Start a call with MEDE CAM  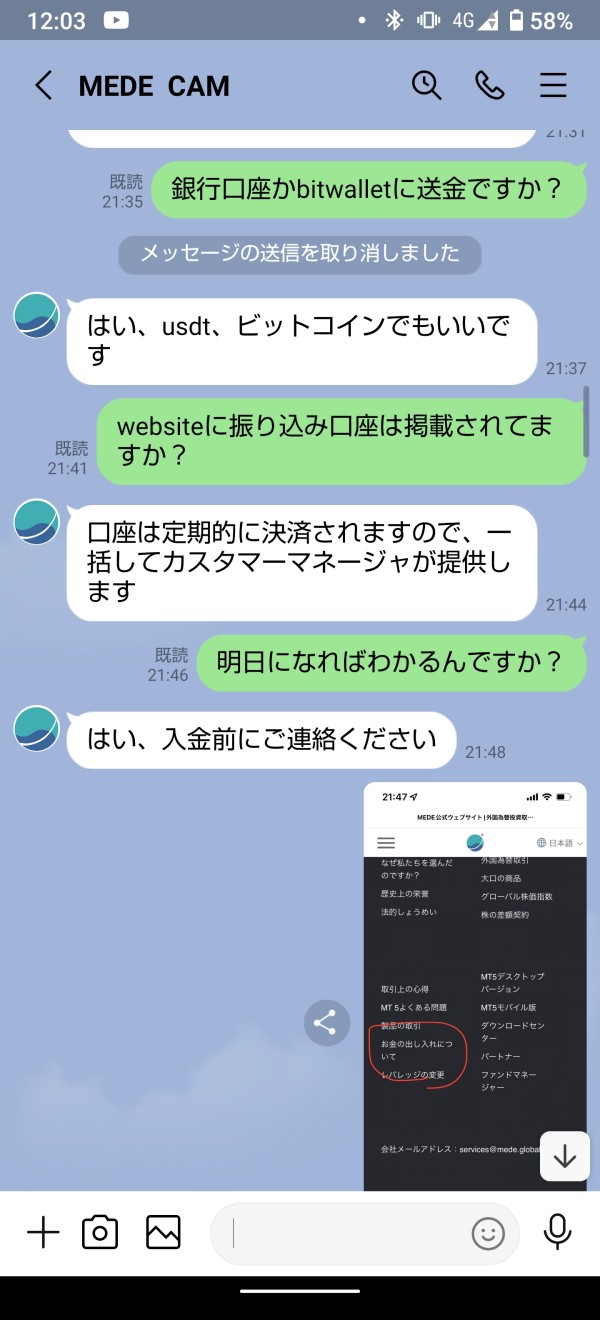click(490, 86)
